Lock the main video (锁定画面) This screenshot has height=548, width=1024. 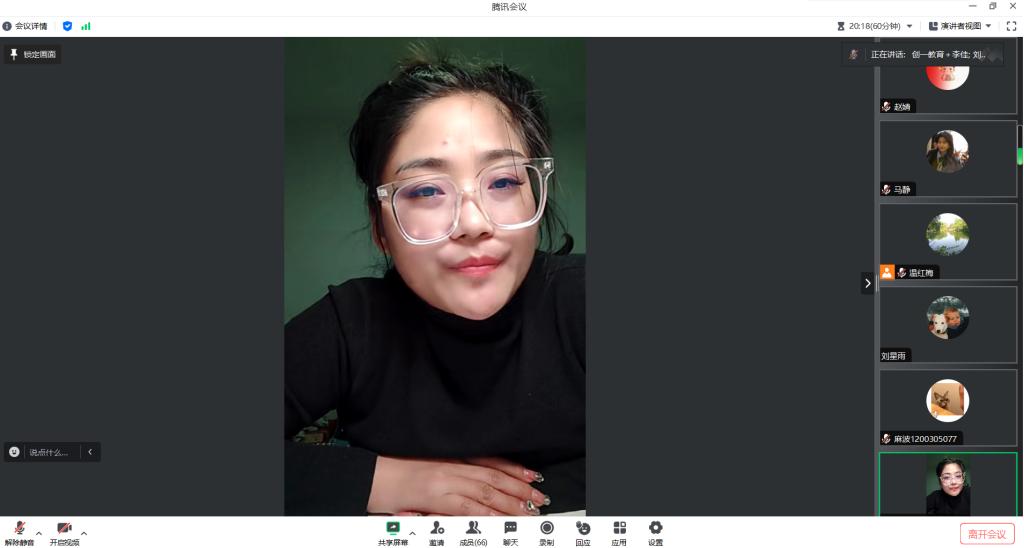(x=33, y=54)
